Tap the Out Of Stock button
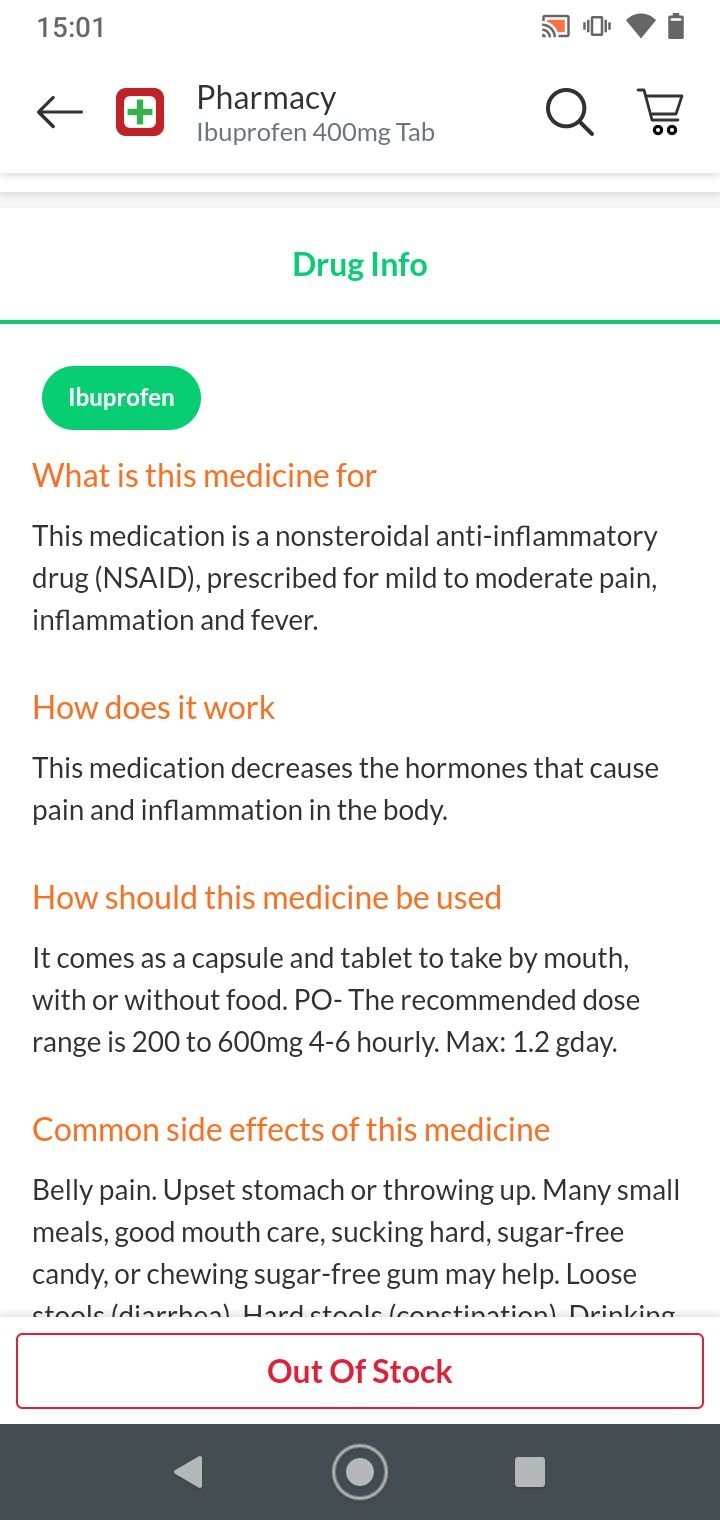 pyautogui.click(x=360, y=1371)
